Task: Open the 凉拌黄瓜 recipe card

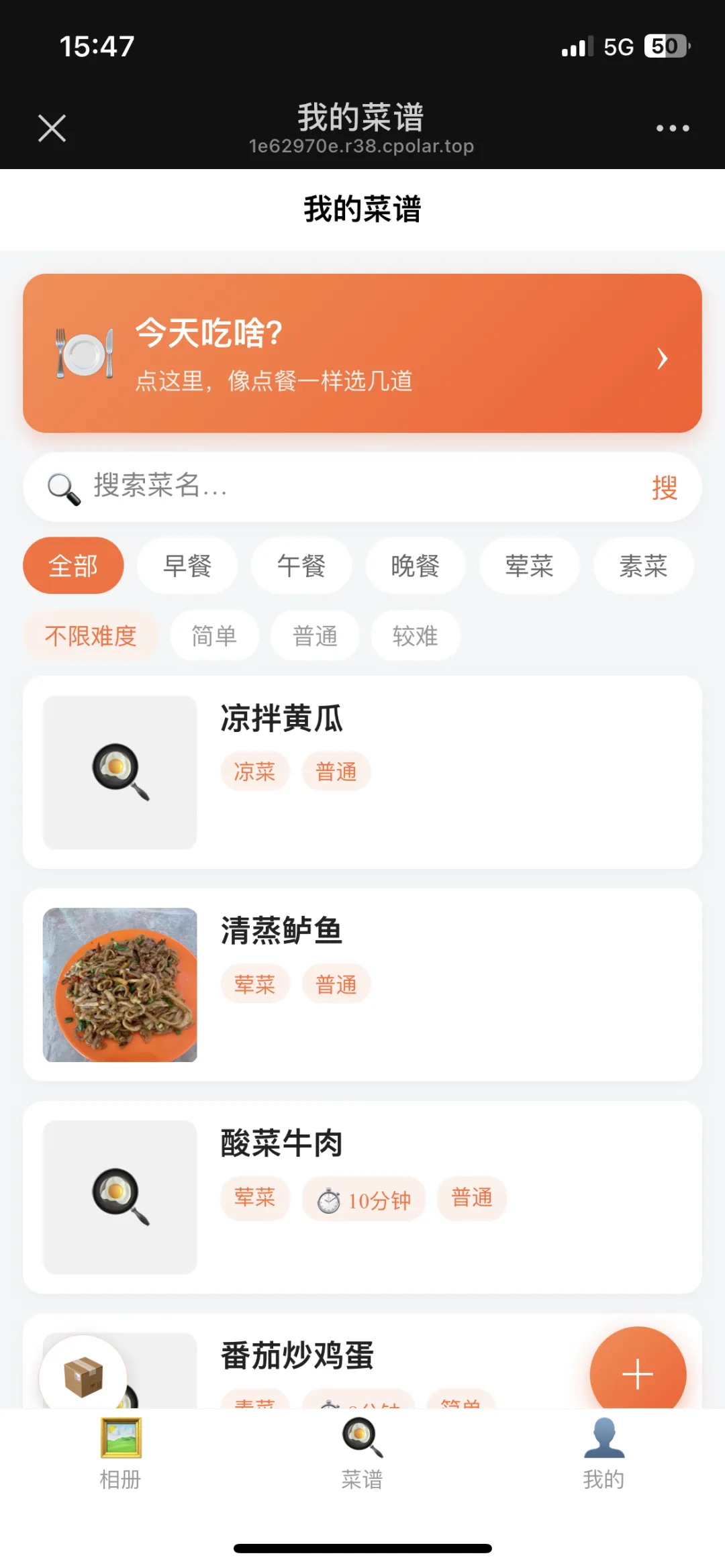Action: pyautogui.click(x=362, y=772)
